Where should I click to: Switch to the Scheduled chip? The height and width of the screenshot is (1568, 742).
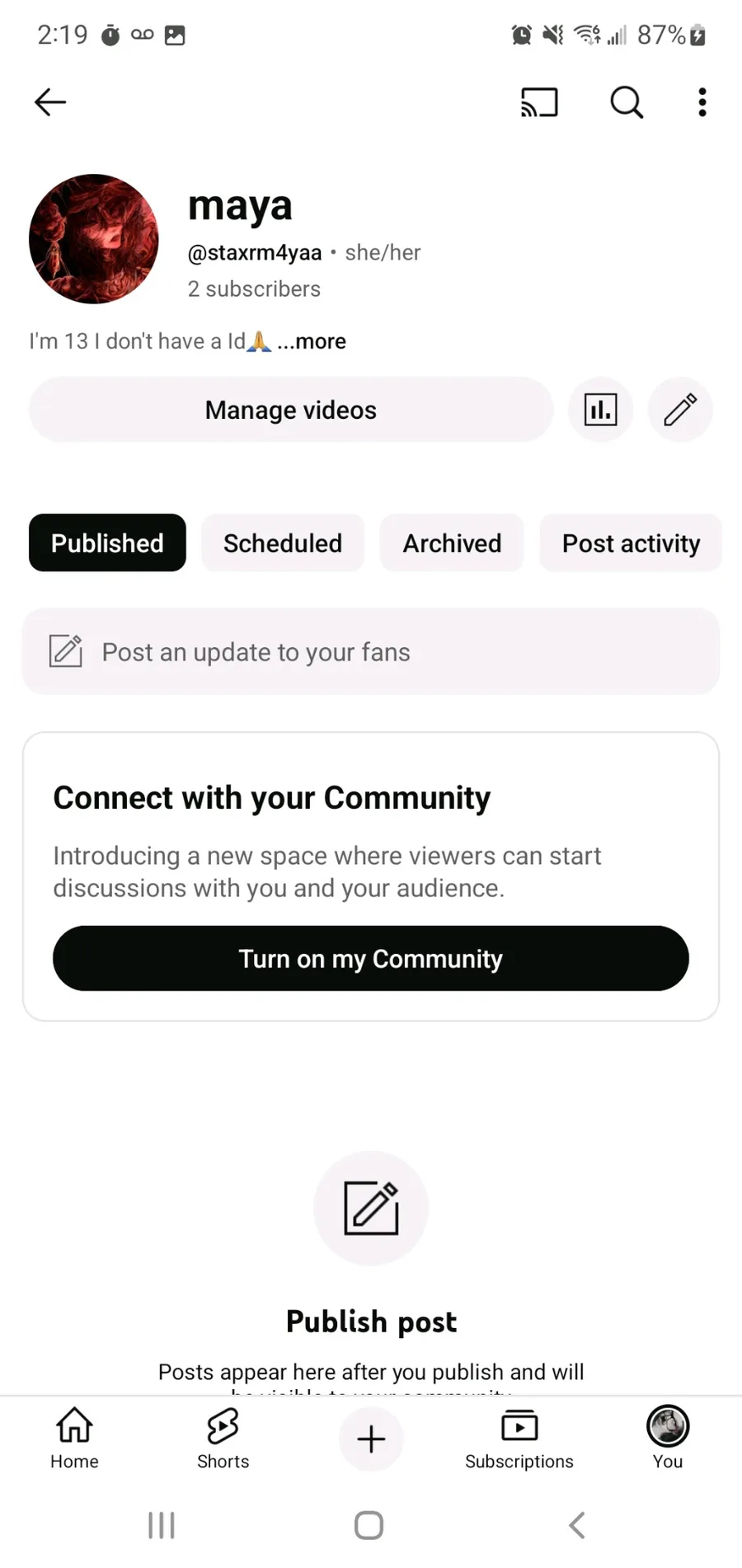283,543
